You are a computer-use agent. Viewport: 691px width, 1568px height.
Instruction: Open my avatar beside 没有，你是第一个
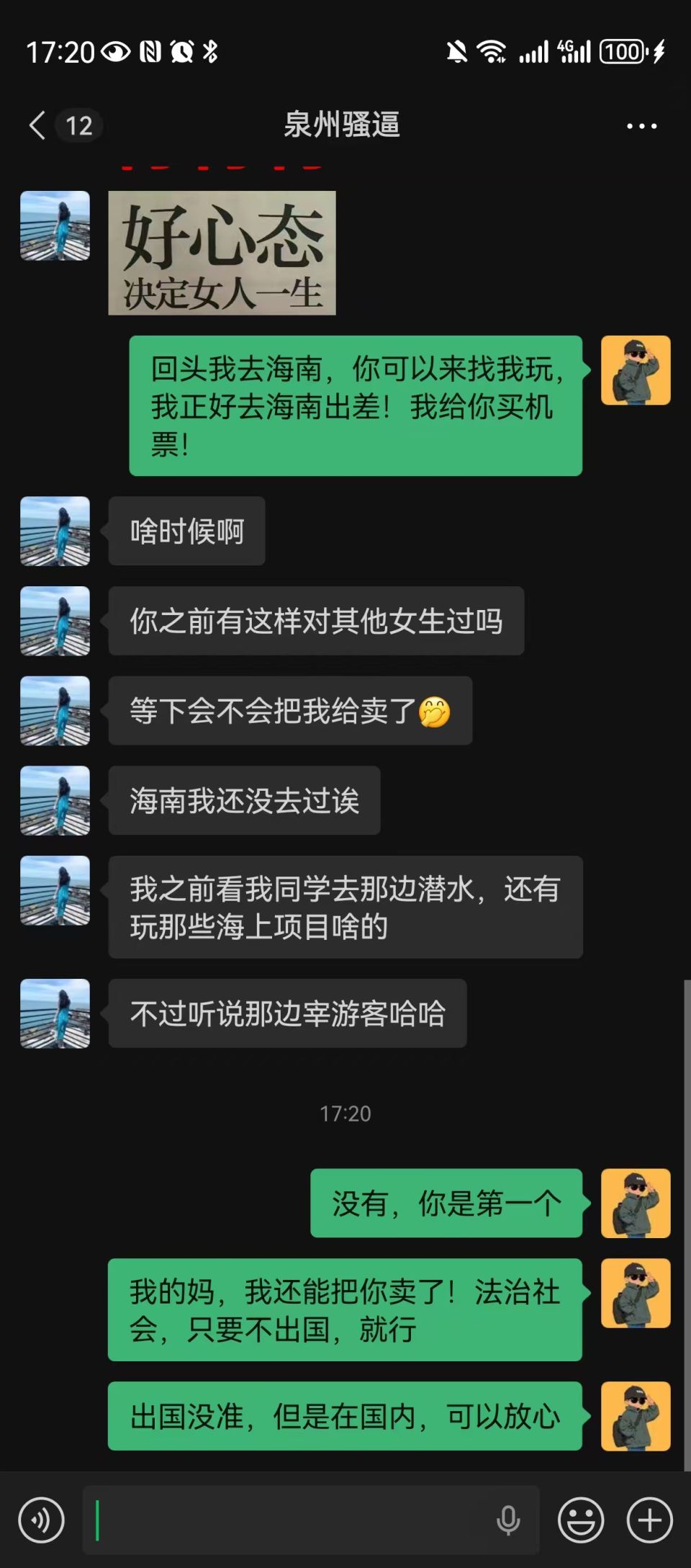(636, 1203)
